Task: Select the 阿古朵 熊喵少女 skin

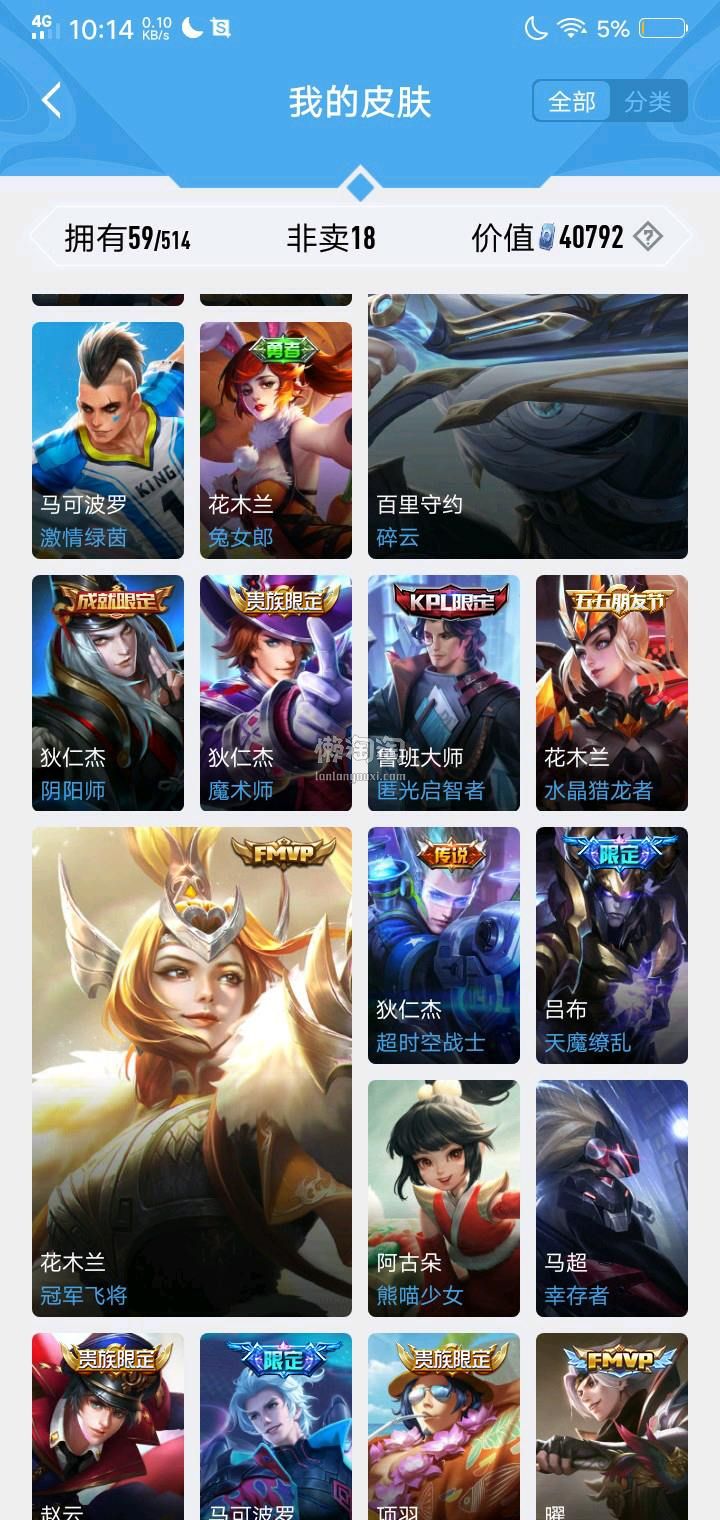Action: [x=444, y=1198]
